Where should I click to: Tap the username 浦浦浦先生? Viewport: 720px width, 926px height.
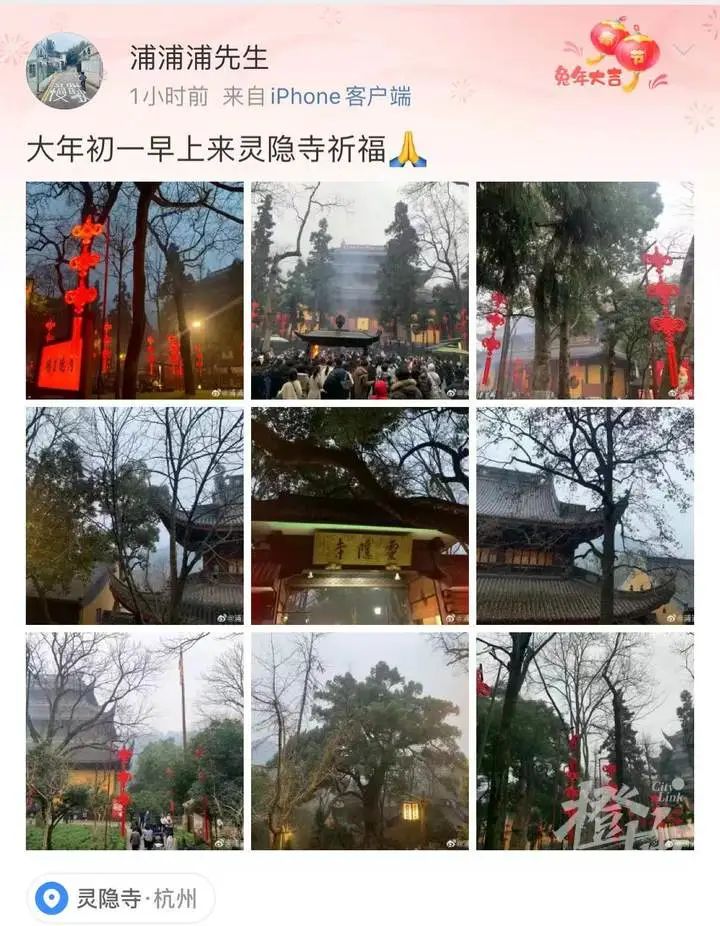pos(199,58)
